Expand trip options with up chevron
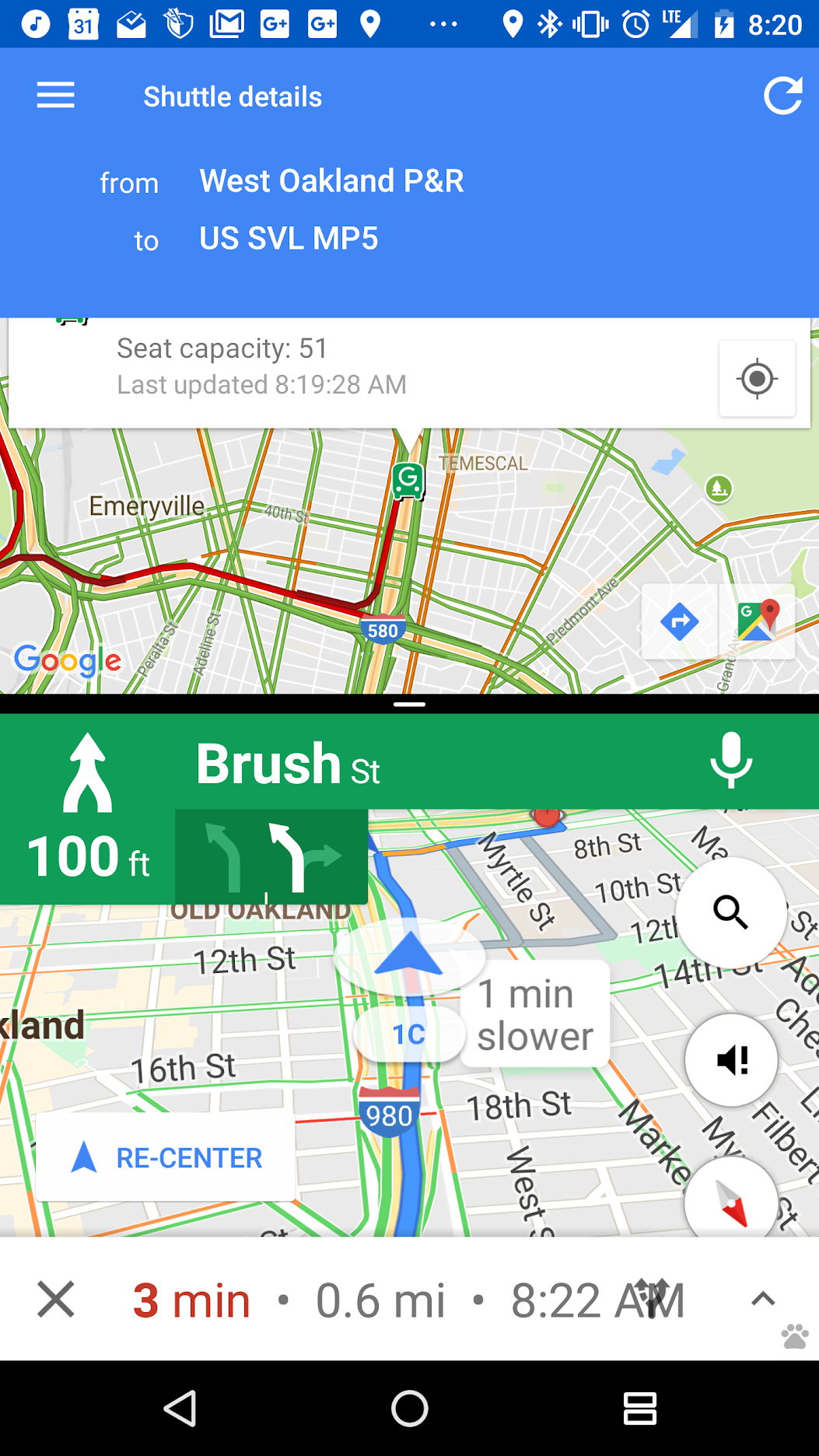This screenshot has width=819, height=1456. [763, 1298]
